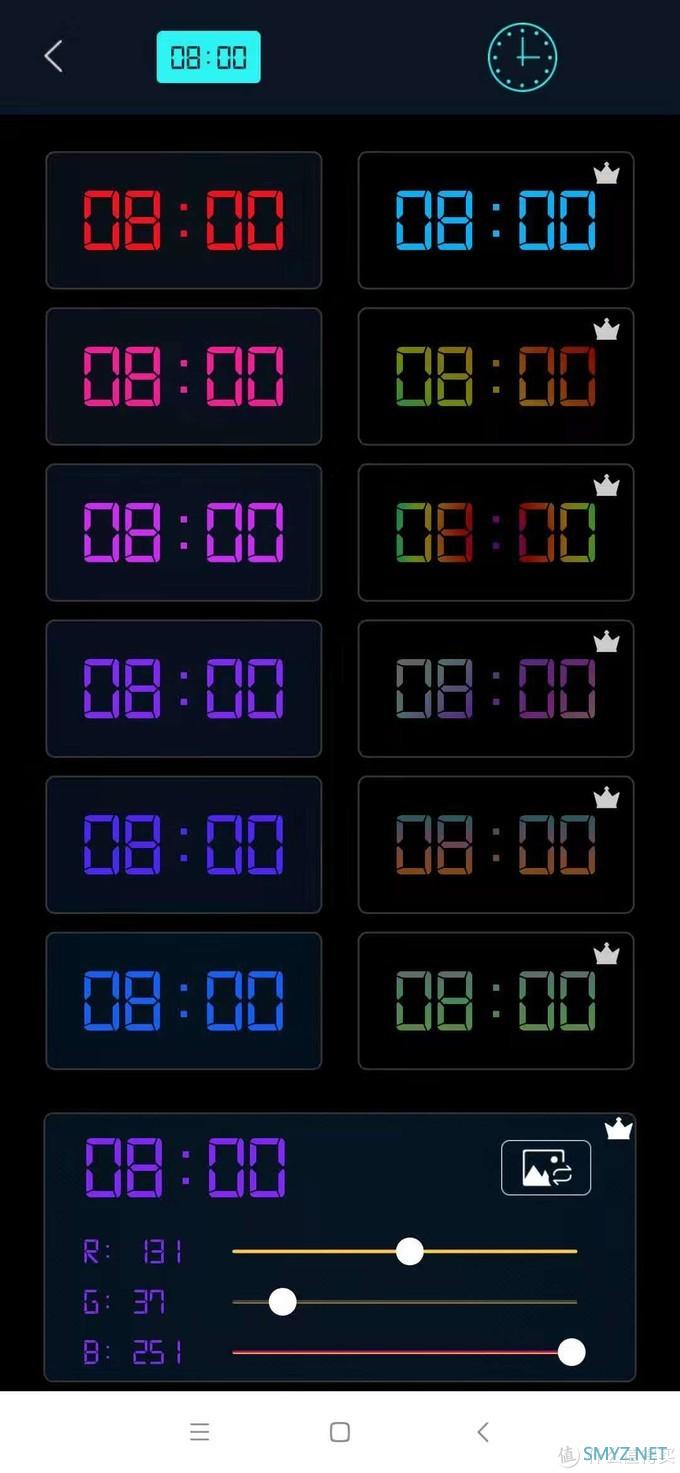Select the premium olive-to-orange gradient clock

(496, 376)
